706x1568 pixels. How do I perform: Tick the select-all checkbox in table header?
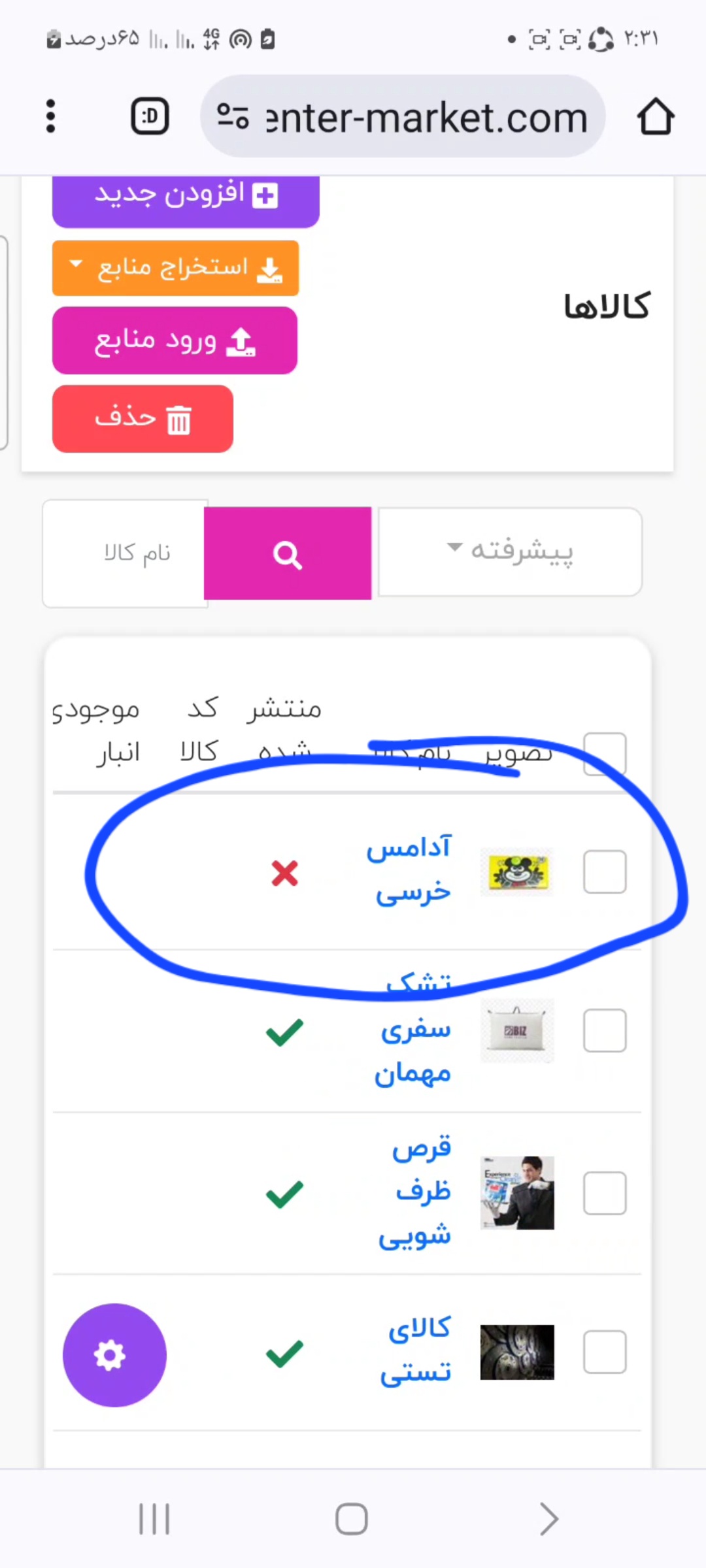pyautogui.click(x=605, y=753)
